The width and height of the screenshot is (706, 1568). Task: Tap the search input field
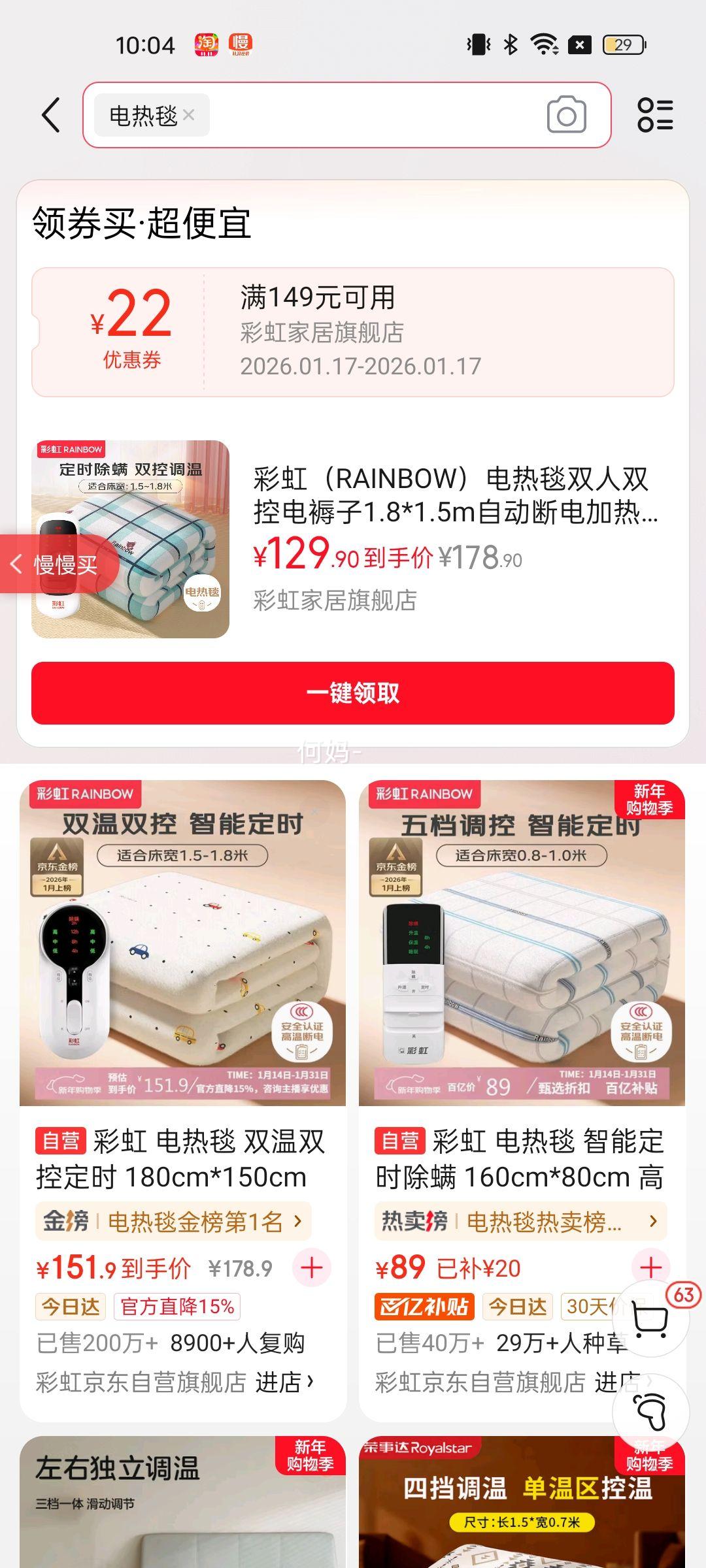coord(373,115)
